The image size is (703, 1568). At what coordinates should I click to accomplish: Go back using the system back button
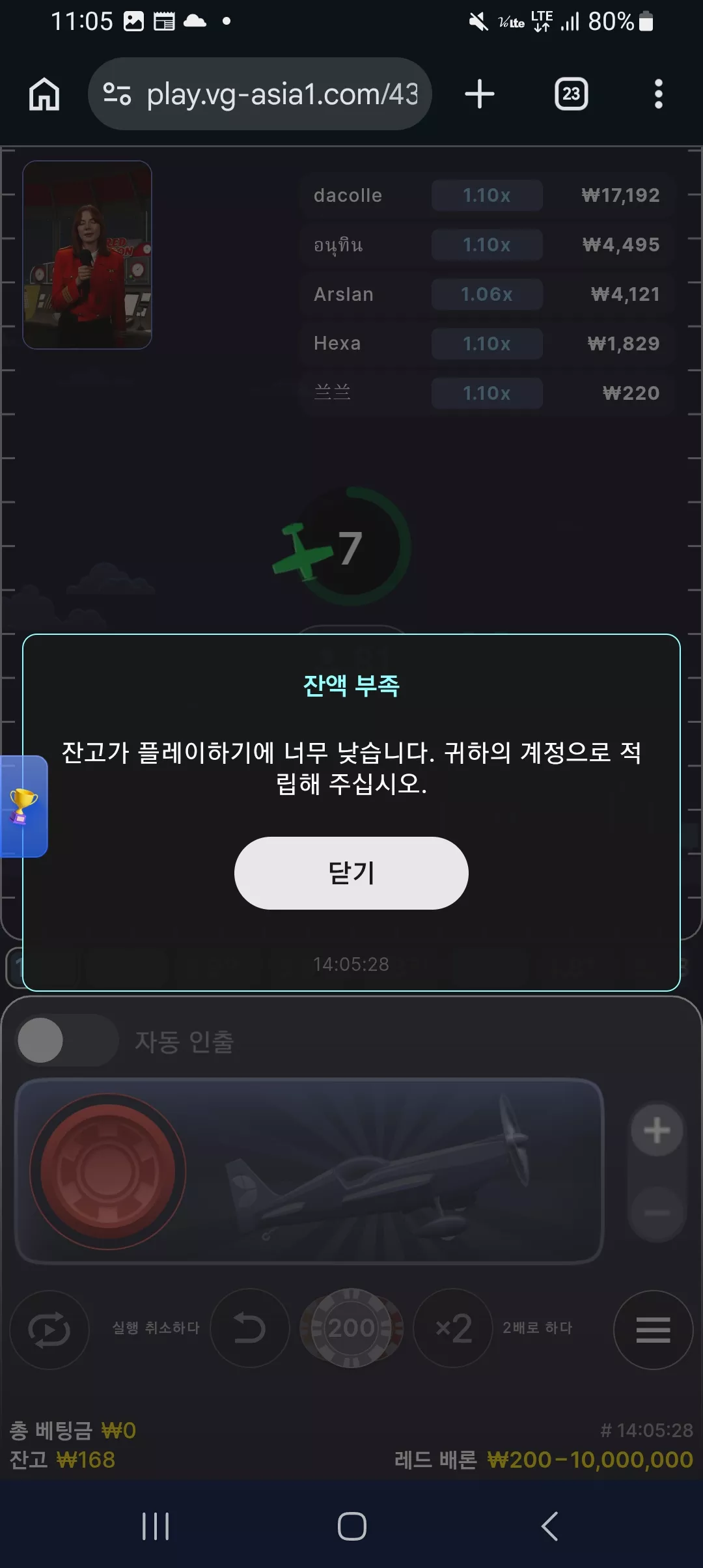550,1526
